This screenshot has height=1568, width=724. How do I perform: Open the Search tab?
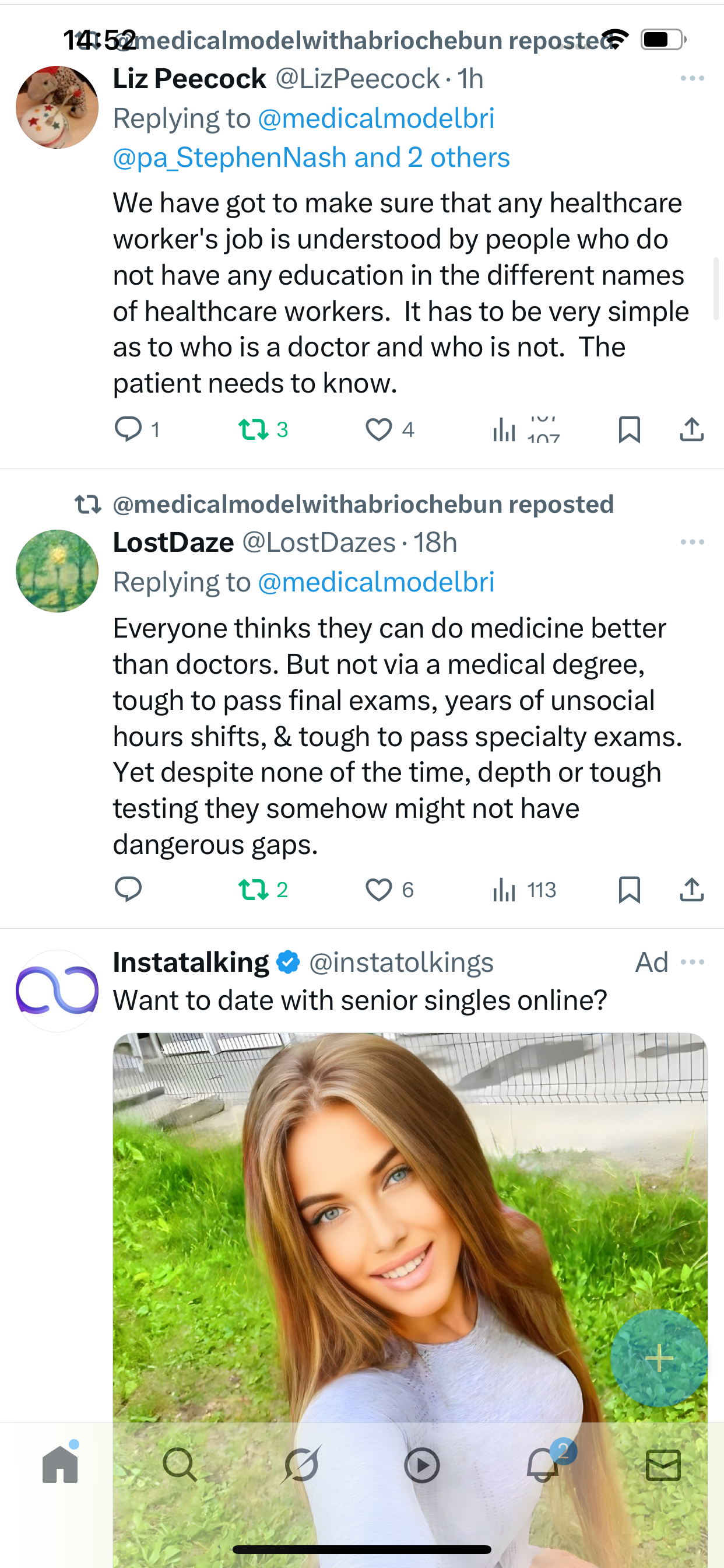(x=180, y=1465)
